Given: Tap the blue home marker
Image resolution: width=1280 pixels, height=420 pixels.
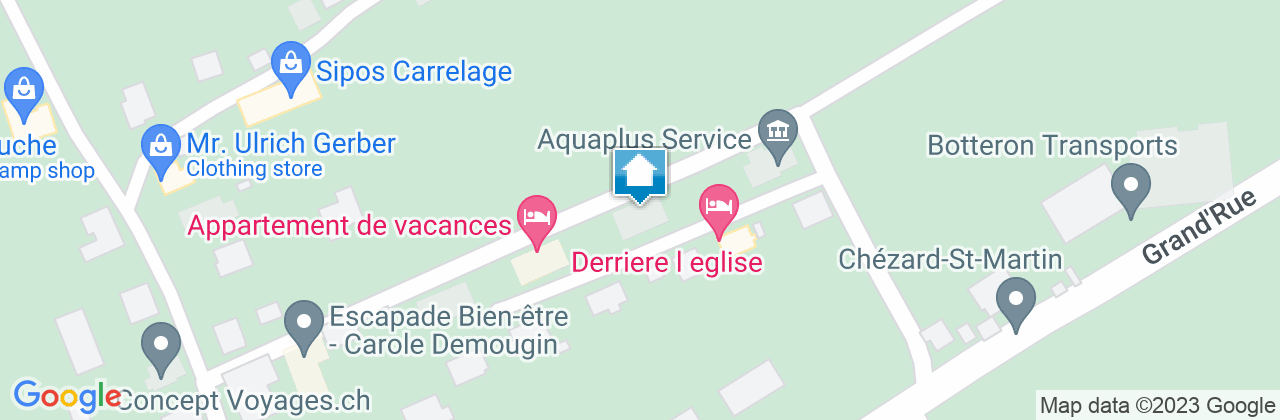Looking at the screenshot, I should (x=639, y=175).
